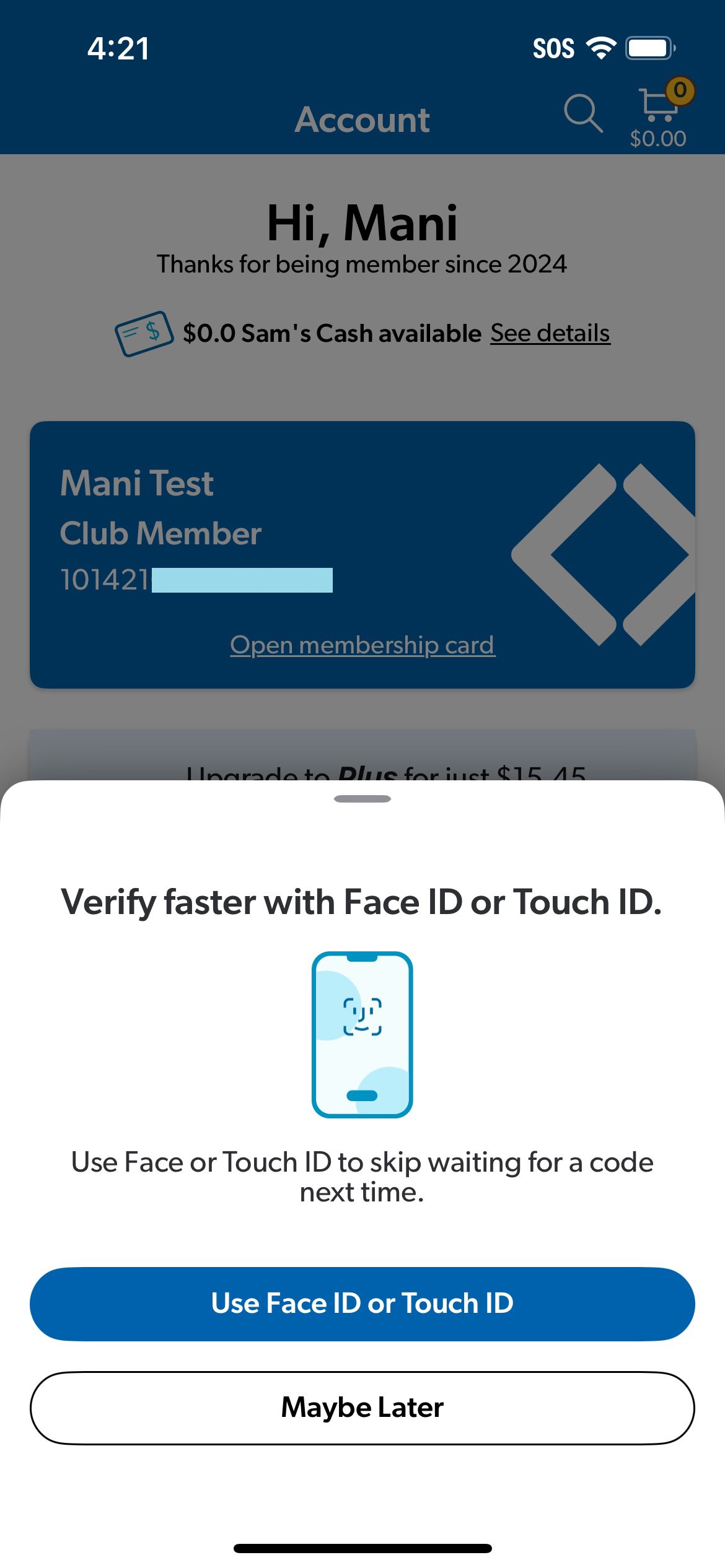Tap the bottom sheet's grabber handle
The image size is (725, 1568).
click(x=362, y=799)
